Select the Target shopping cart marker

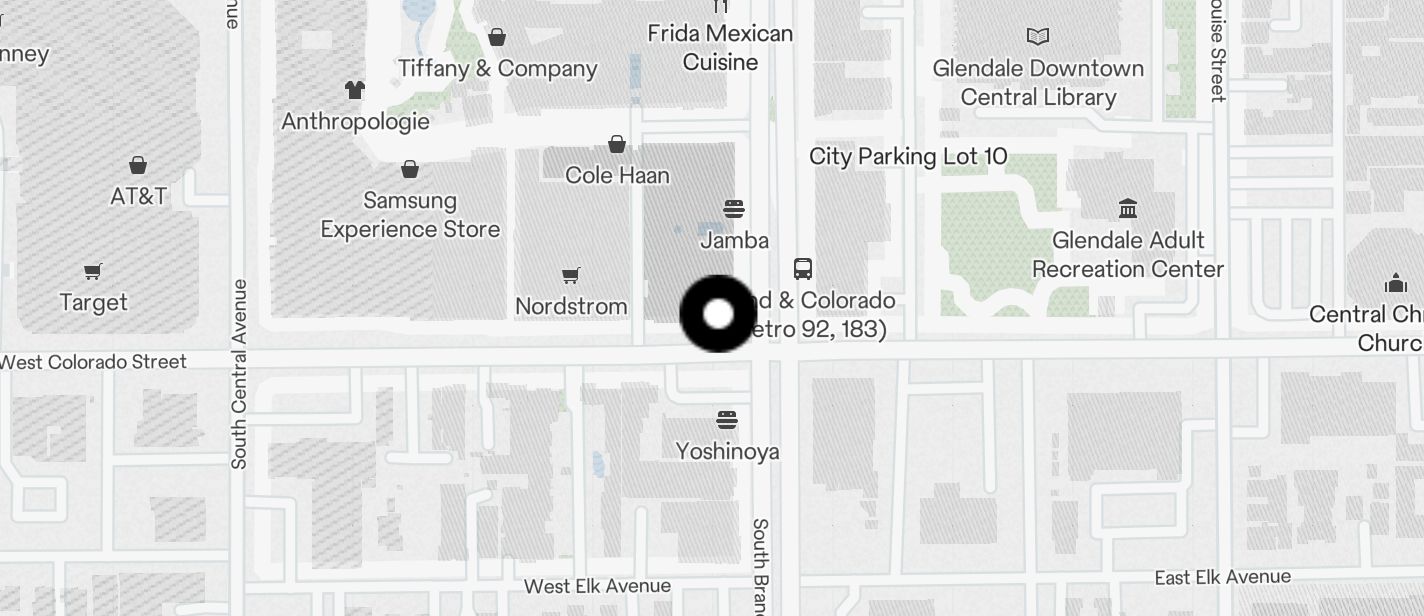tap(93, 271)
